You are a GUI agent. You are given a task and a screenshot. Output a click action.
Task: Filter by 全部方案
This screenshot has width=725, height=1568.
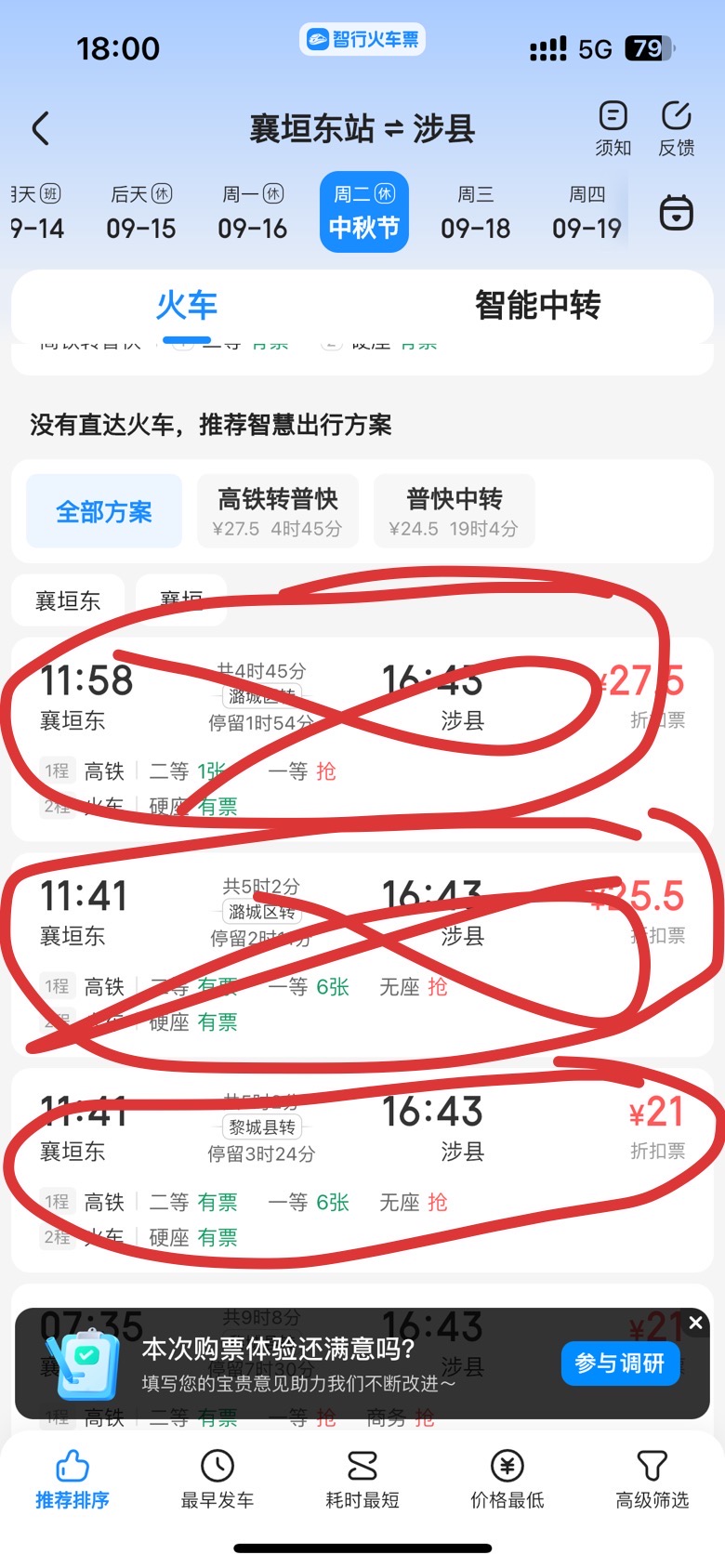(104, 511)
